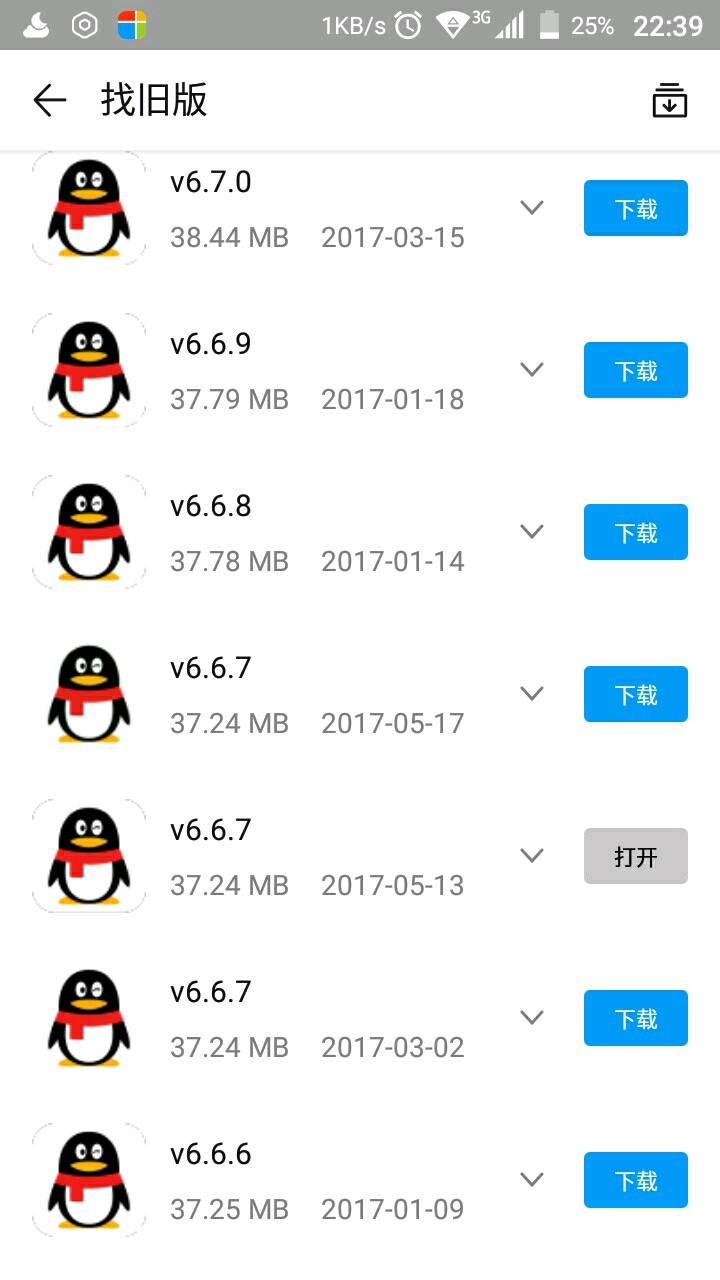Expand details for v6.7.0
This screenshot has width=720, height=1280.
click(532, 208)
